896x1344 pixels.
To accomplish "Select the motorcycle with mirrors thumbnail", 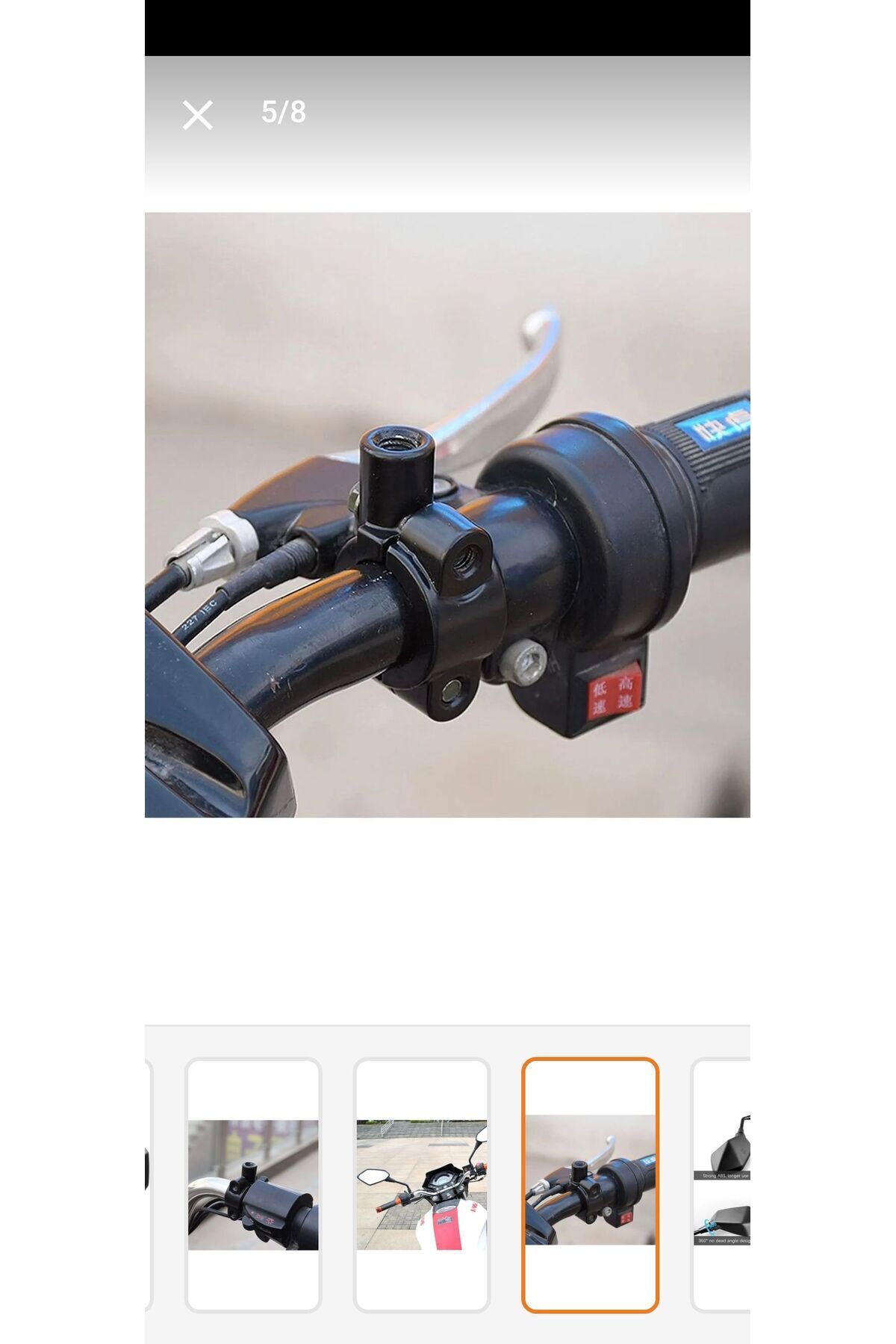I will point(422,1184).
